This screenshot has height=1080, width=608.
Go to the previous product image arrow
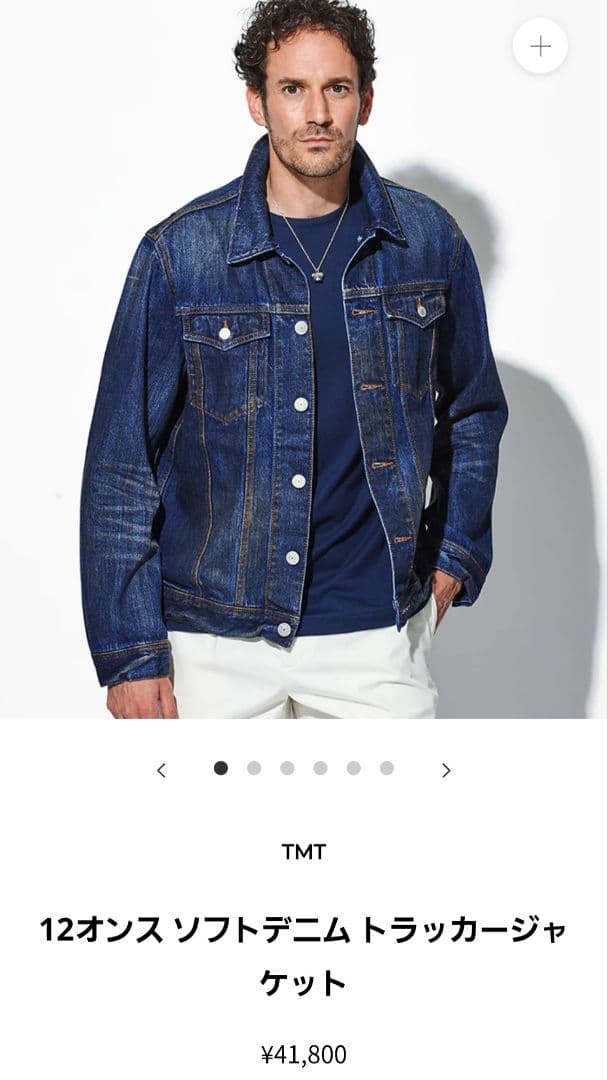coord(162,769)
